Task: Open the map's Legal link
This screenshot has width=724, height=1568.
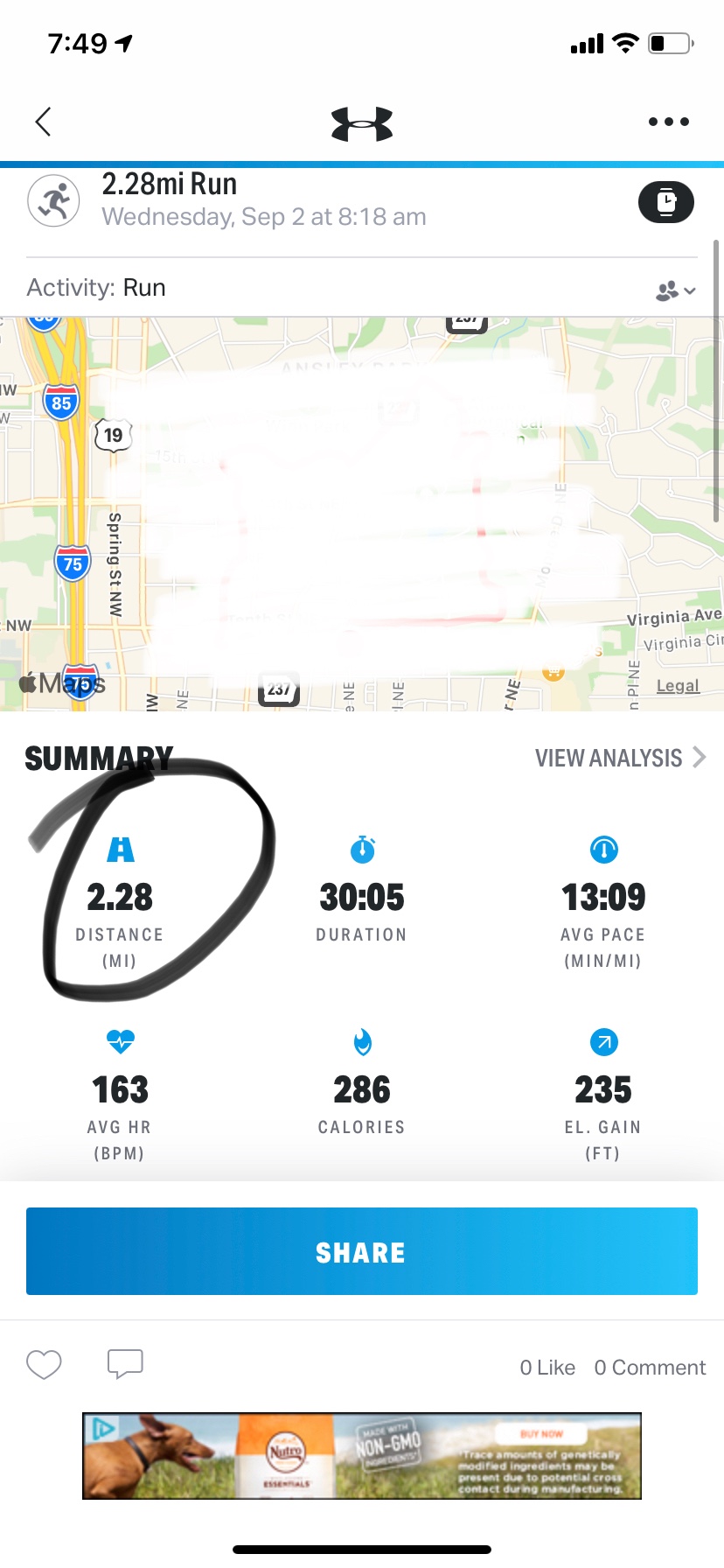Action: coord(678,686)
